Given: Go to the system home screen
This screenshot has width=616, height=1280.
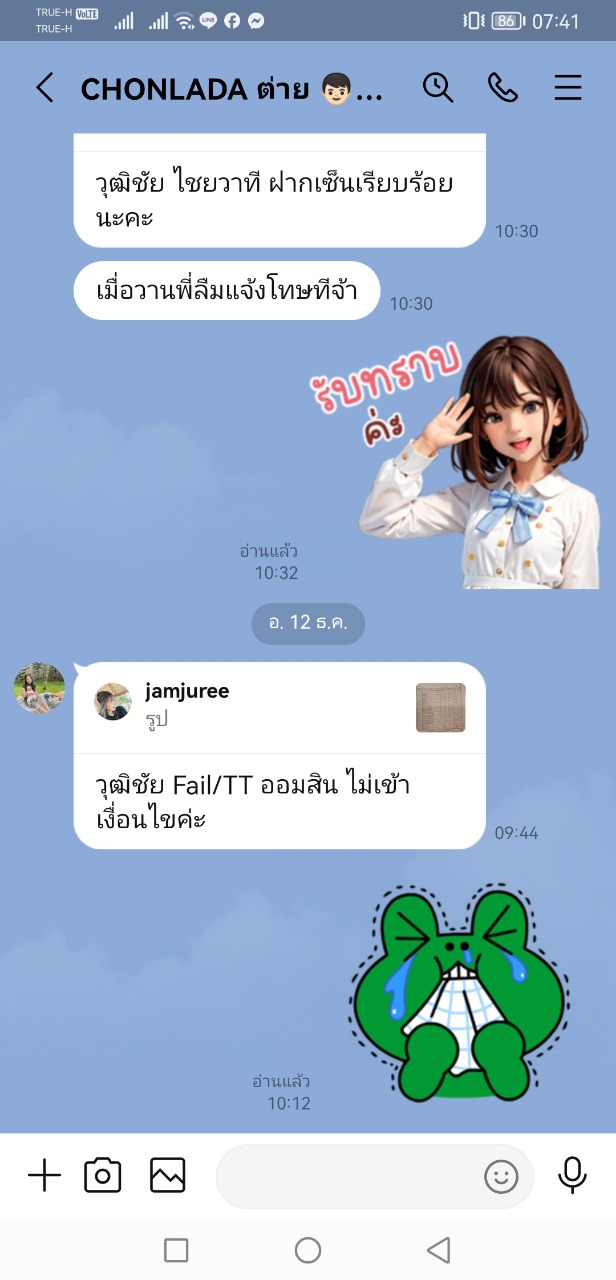Looking at the screenshot, I should click(x=308, y=1250).
